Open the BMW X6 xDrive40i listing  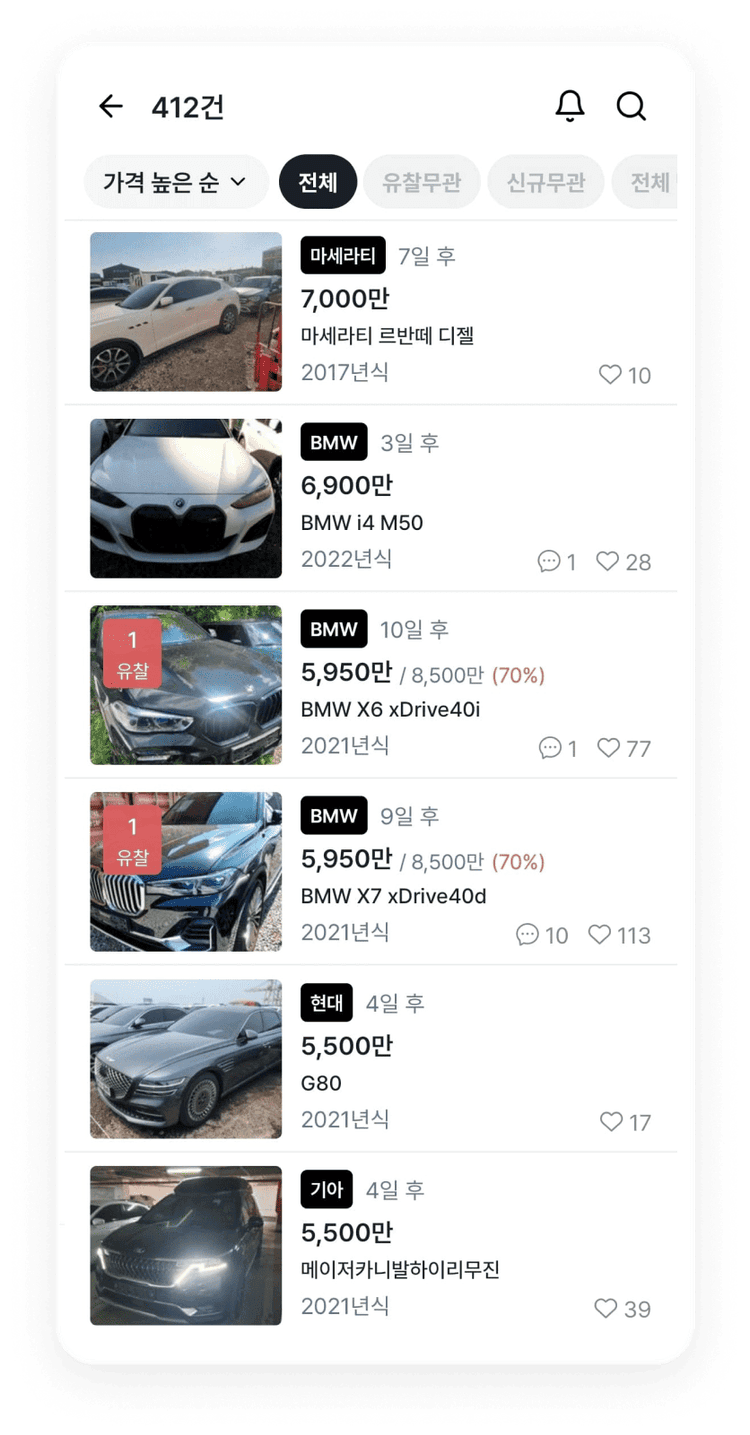click(x=391, y=709)
